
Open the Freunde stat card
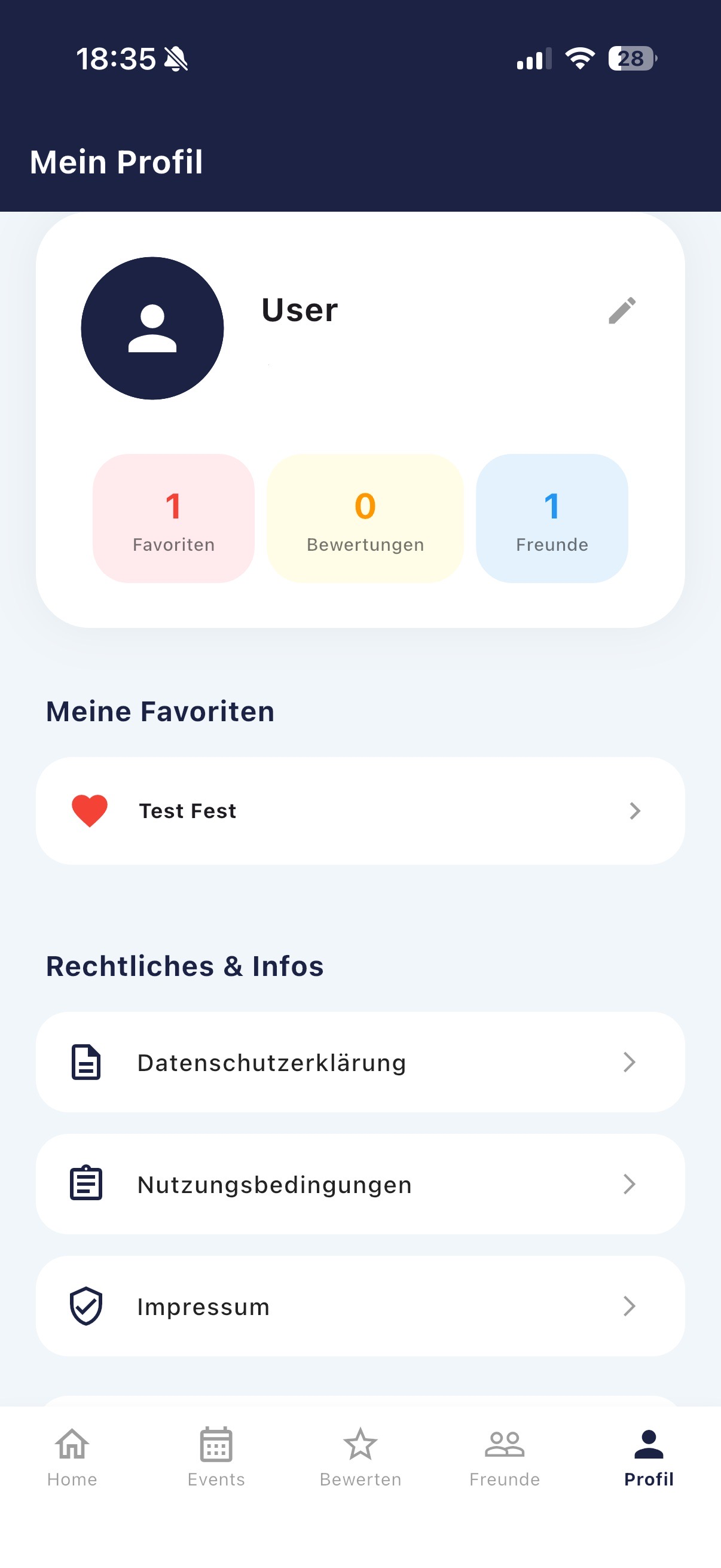pos(552,518)
